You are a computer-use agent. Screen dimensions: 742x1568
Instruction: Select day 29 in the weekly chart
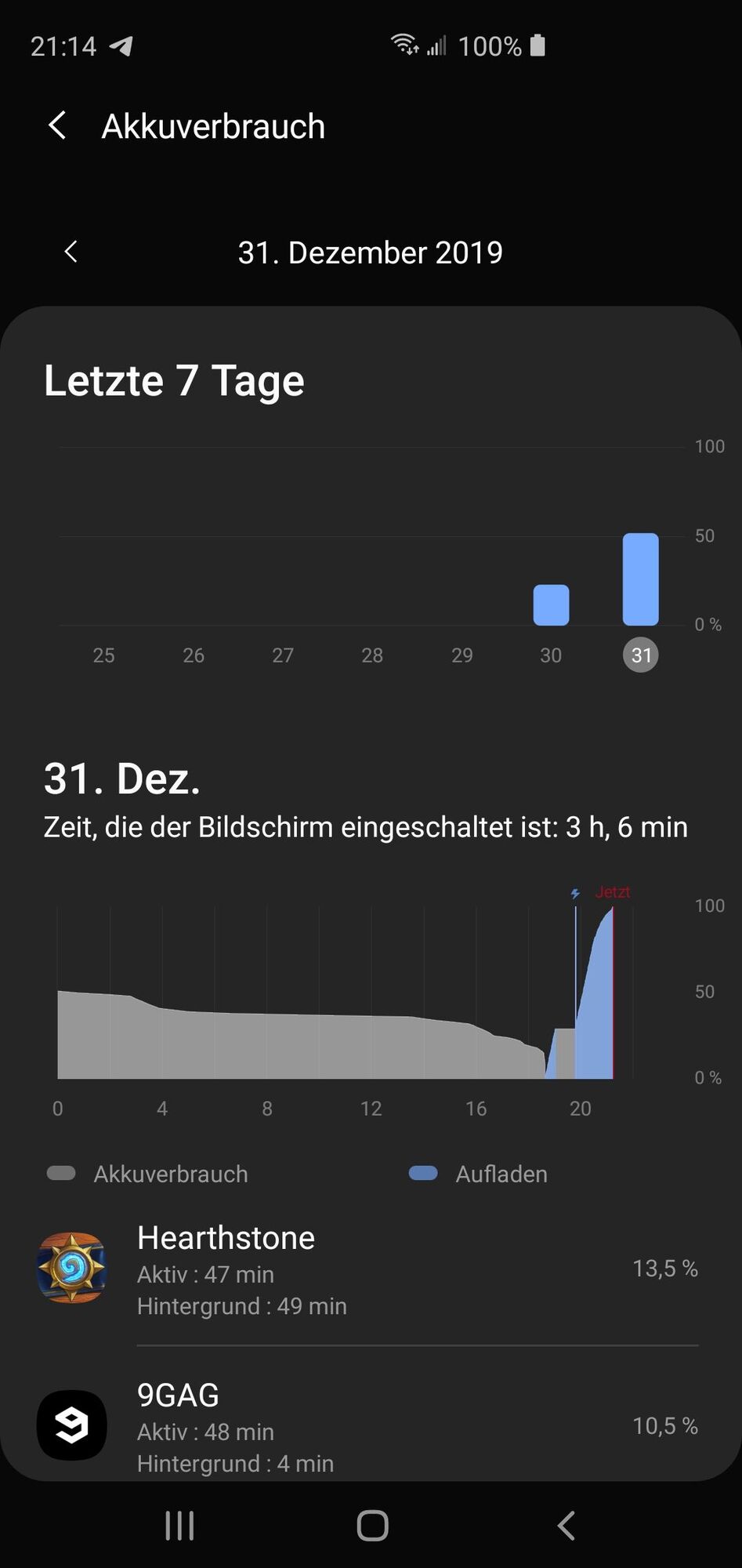pyautogui.click(x=461, y=655)
